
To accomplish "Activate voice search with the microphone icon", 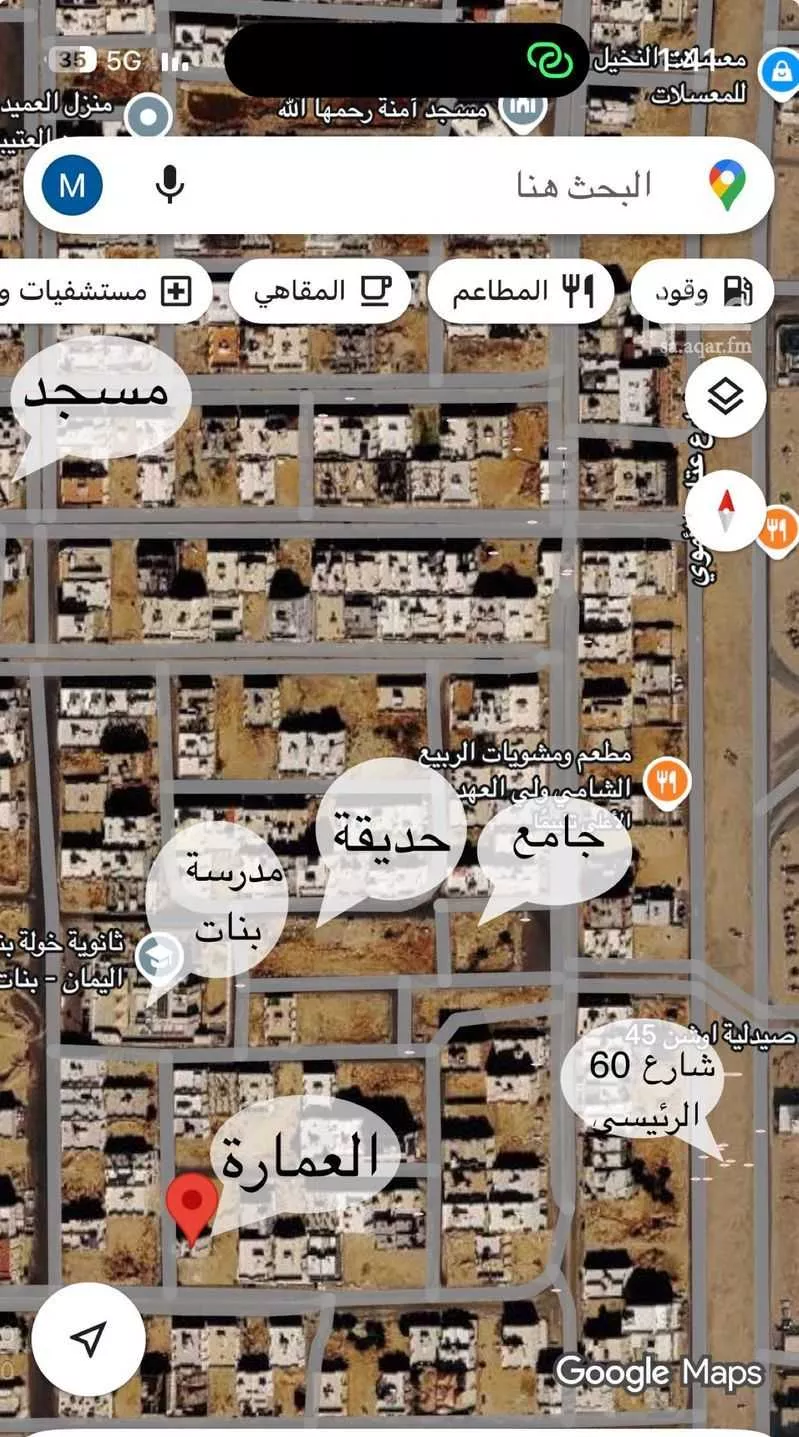I will [172, 185].
